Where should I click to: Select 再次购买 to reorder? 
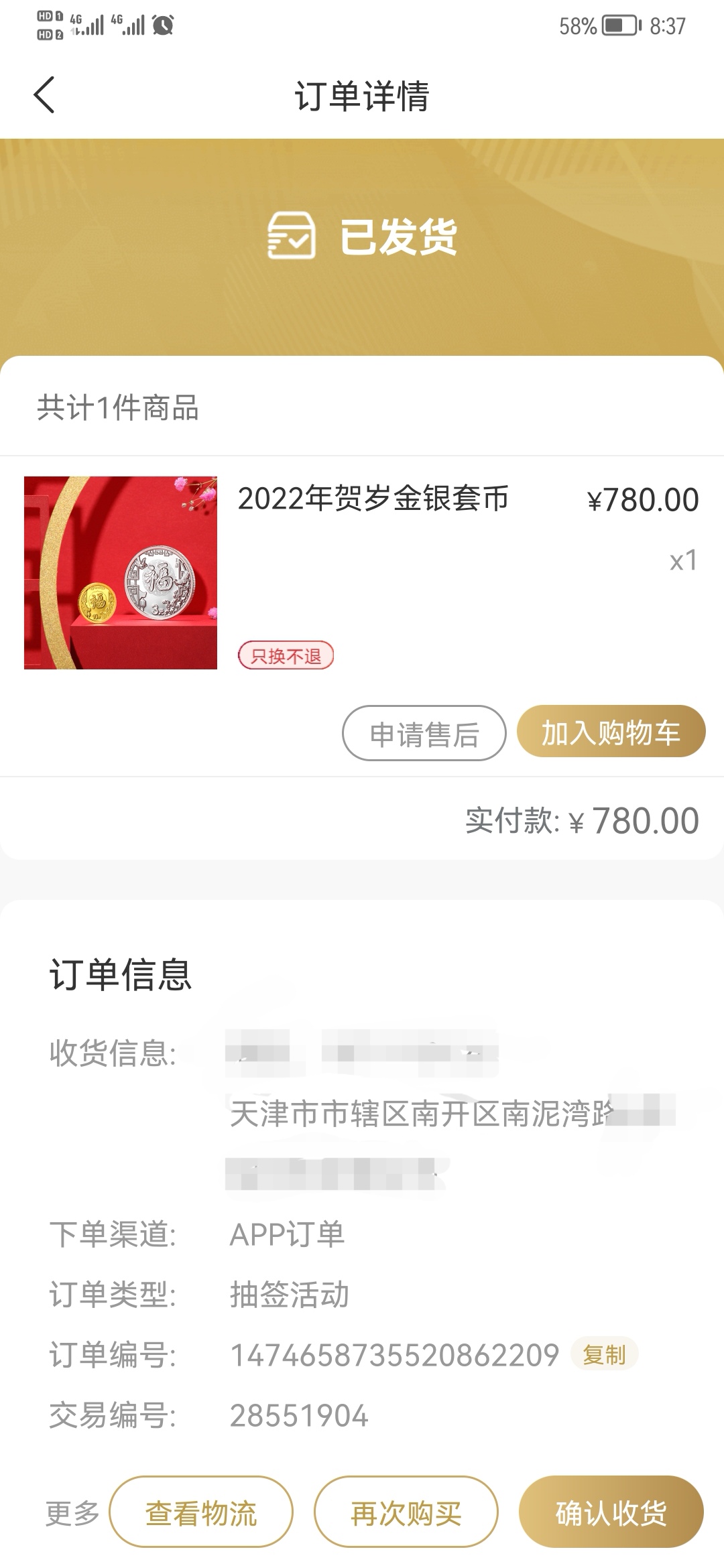[x=406, y=1512]
